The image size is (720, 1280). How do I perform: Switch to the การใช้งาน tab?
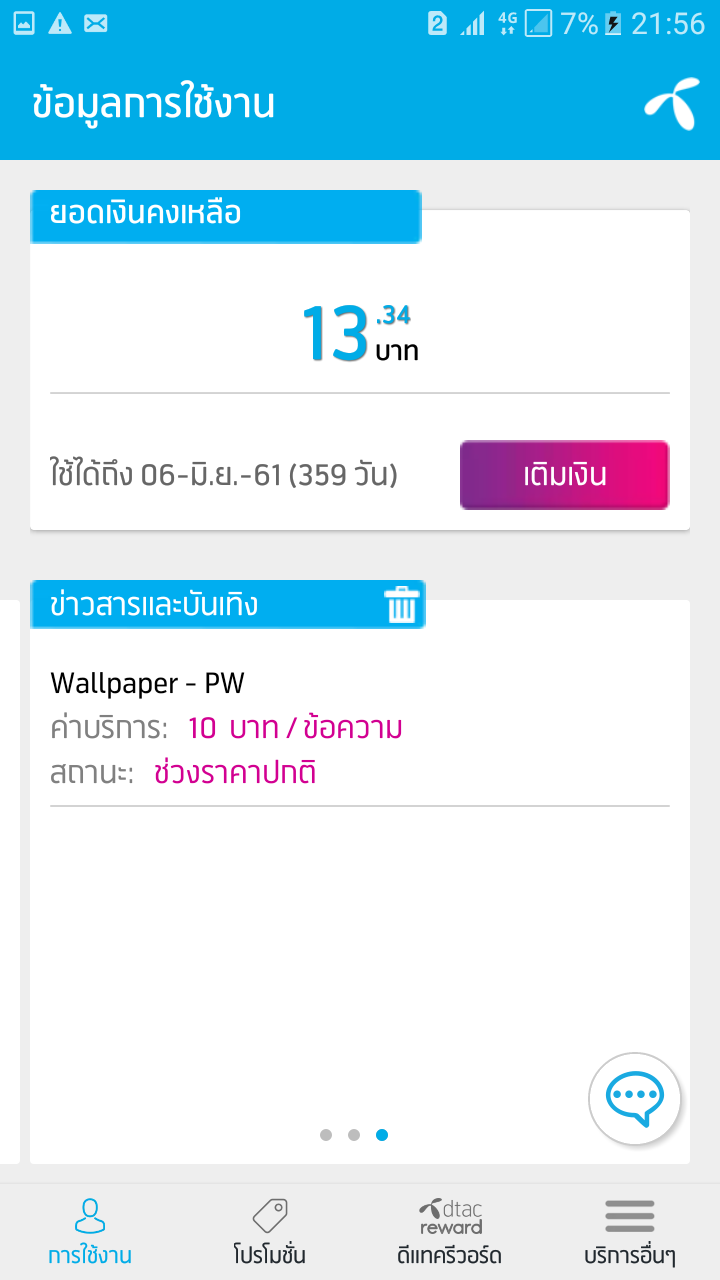pyautogui.click(x=90, y=1232)
